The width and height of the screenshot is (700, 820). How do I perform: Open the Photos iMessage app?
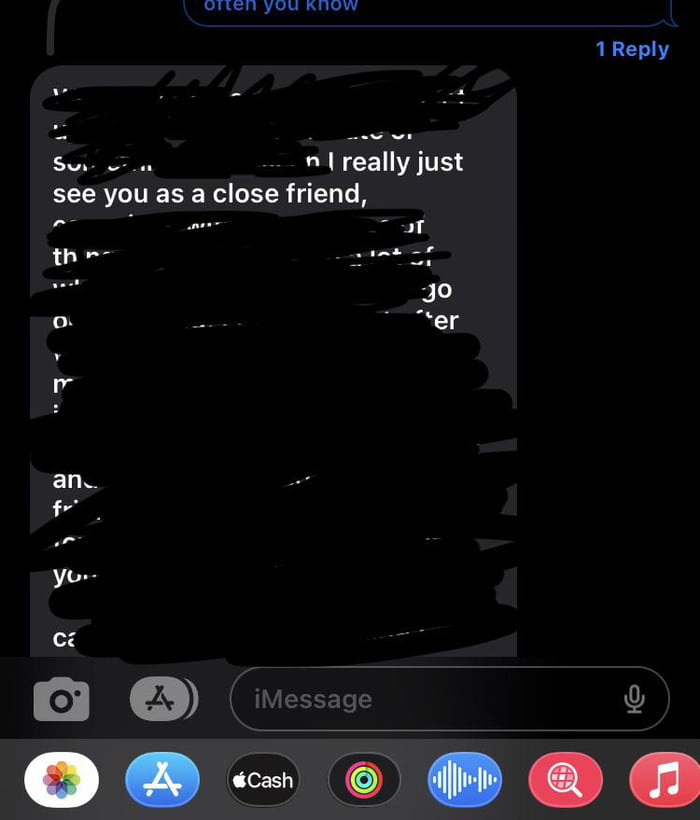click(61, 780)
